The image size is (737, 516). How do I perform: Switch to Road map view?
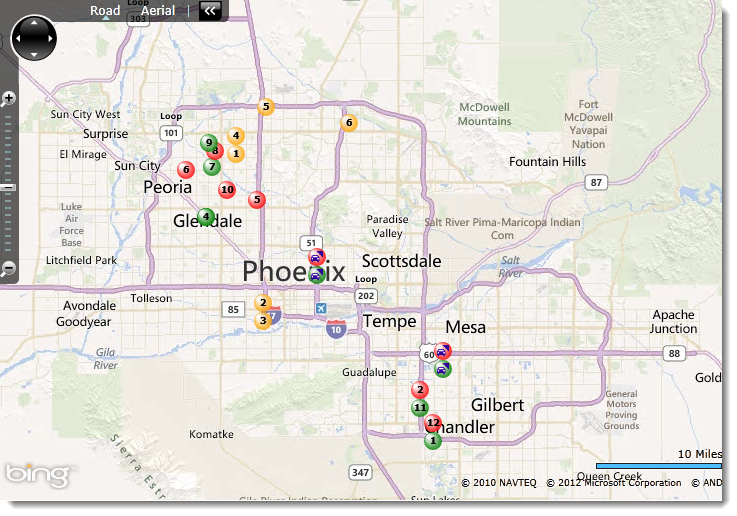[x=105, y=11]
